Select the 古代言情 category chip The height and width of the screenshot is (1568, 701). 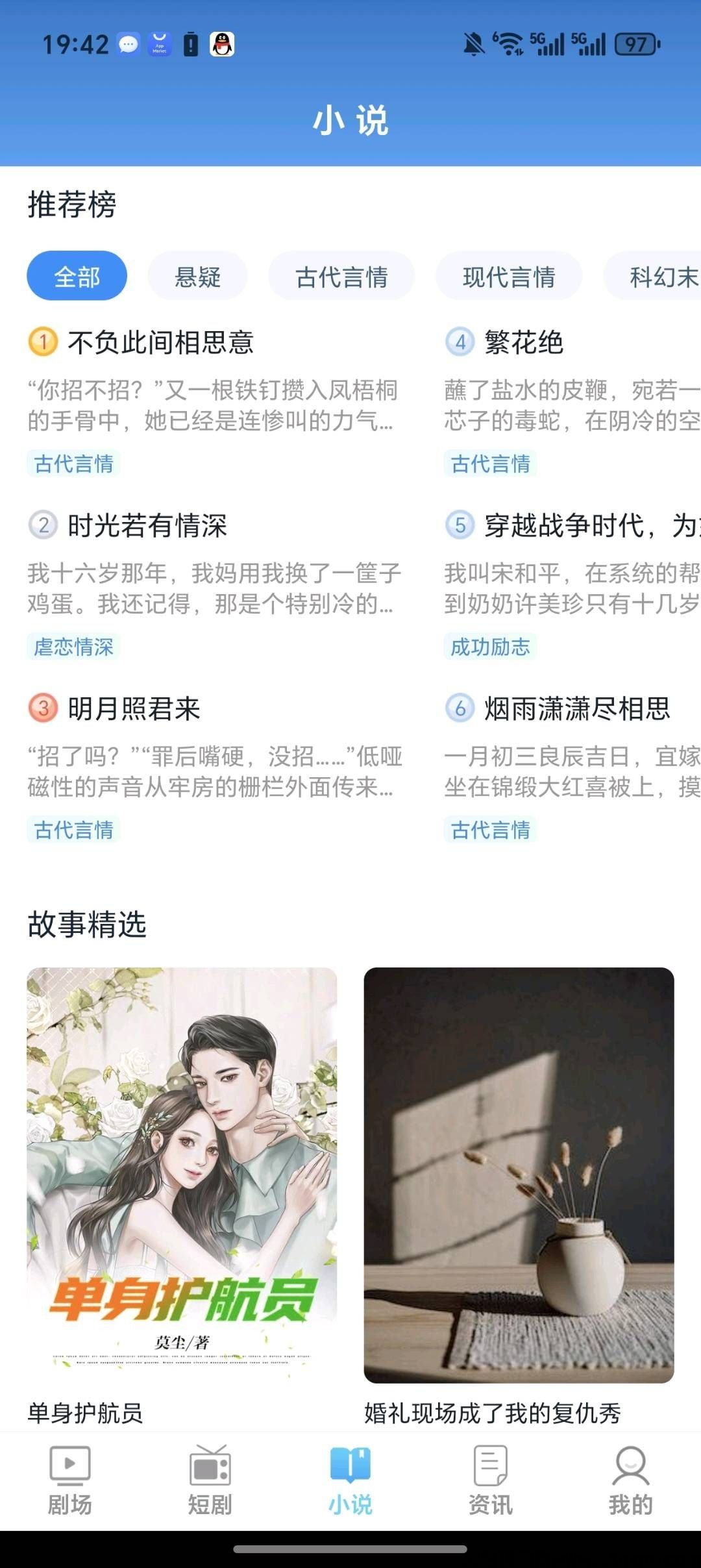(341, 276)
